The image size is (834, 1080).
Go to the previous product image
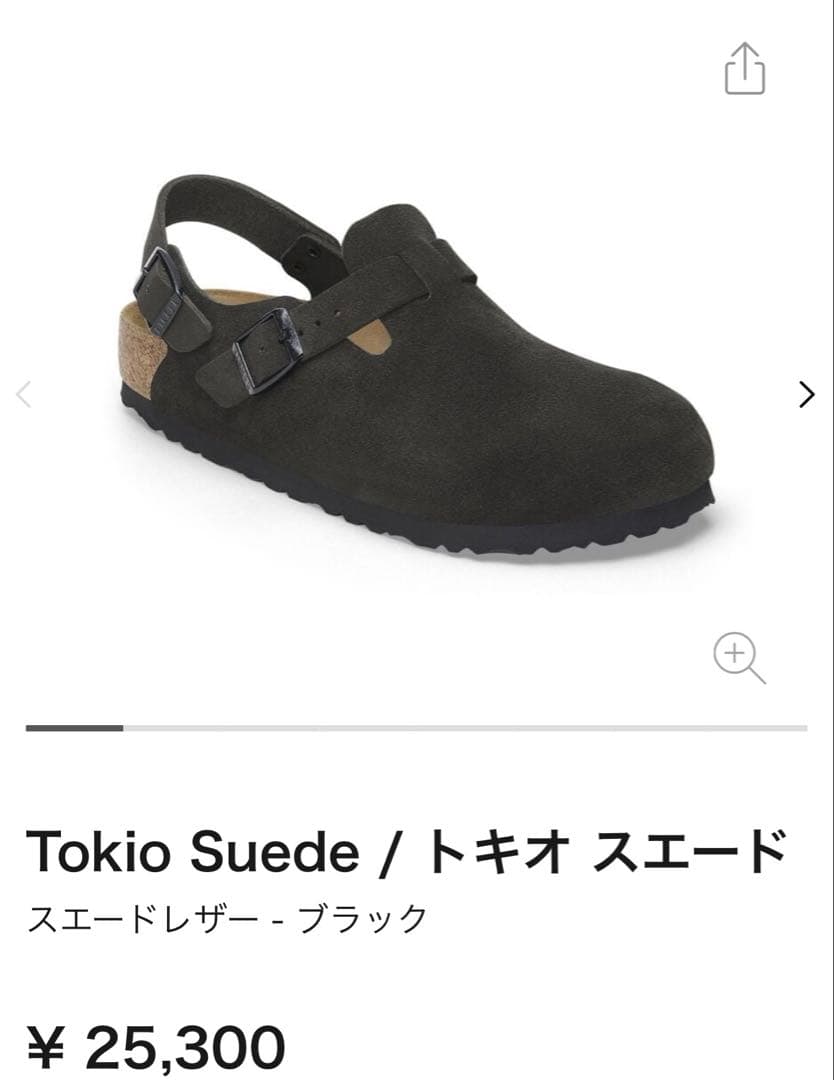(25, 395)
